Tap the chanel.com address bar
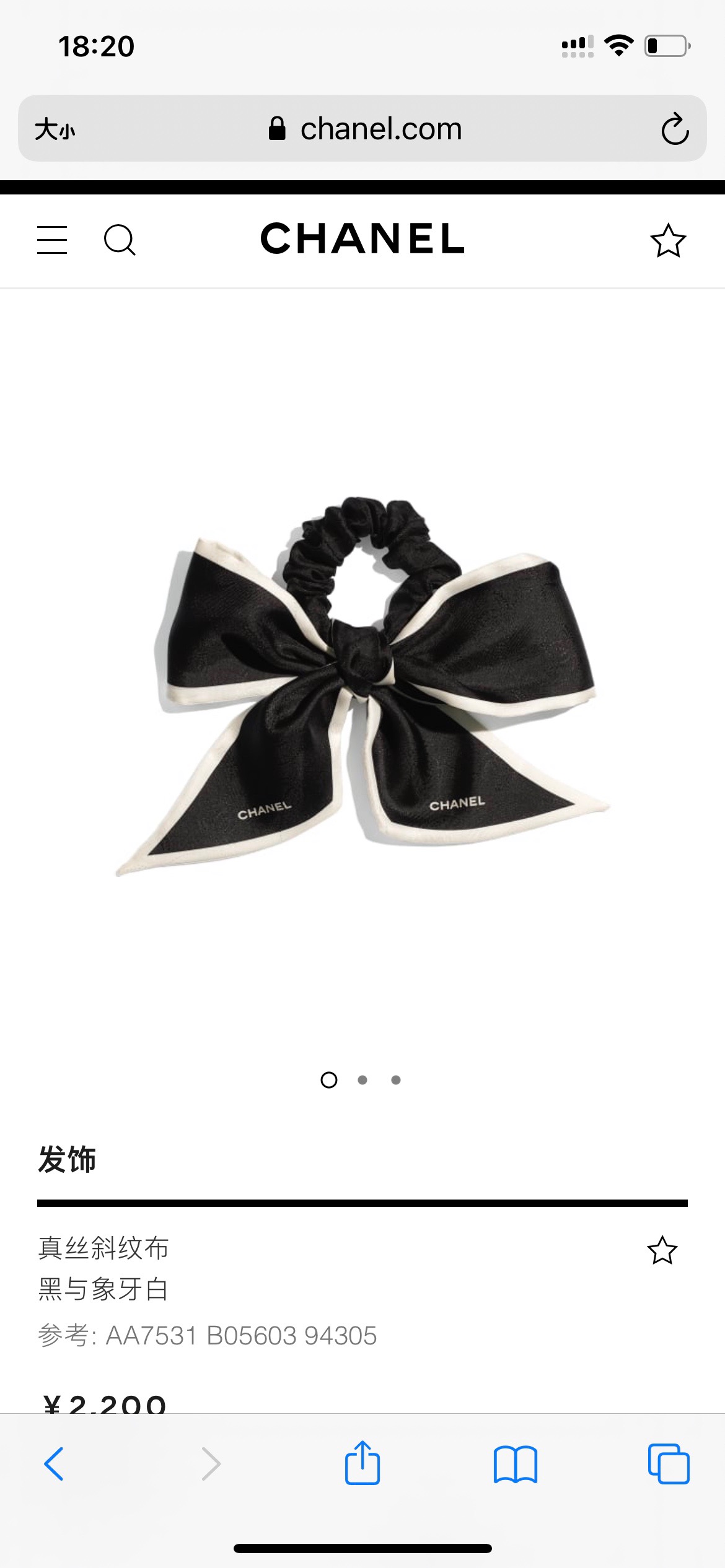Viewport: 725px width, 1568px height. 366,129
